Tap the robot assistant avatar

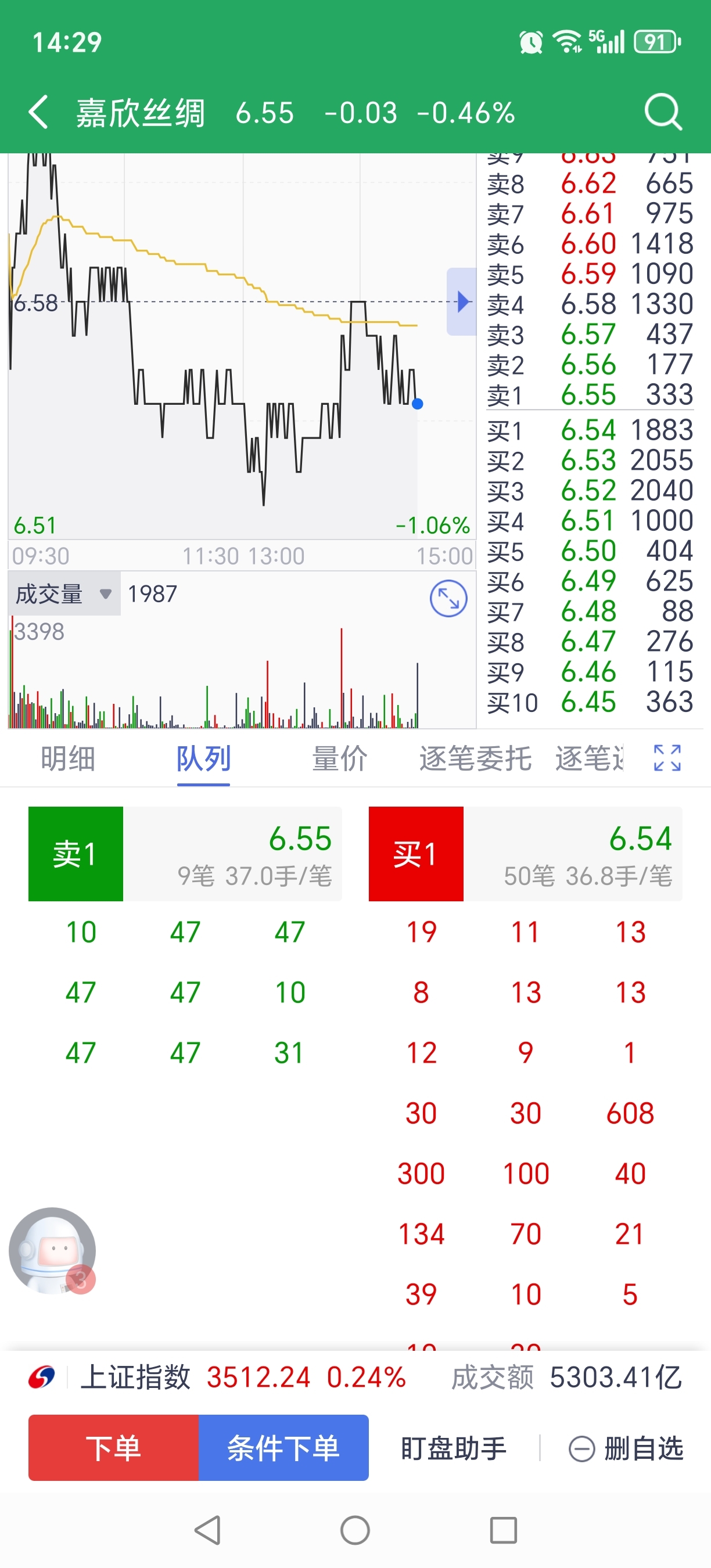[52, 1250]
